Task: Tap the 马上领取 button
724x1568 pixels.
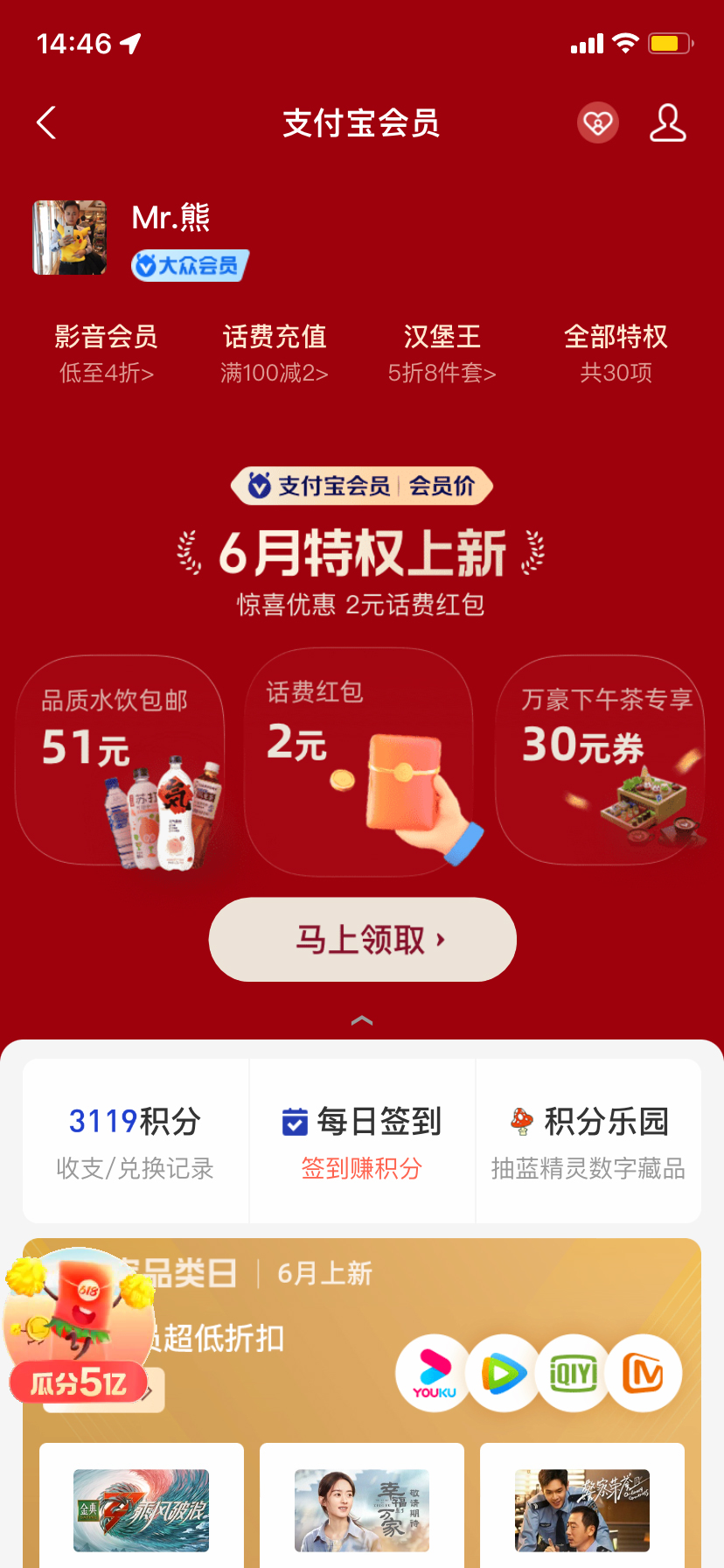Action: [x=362, y=940]
